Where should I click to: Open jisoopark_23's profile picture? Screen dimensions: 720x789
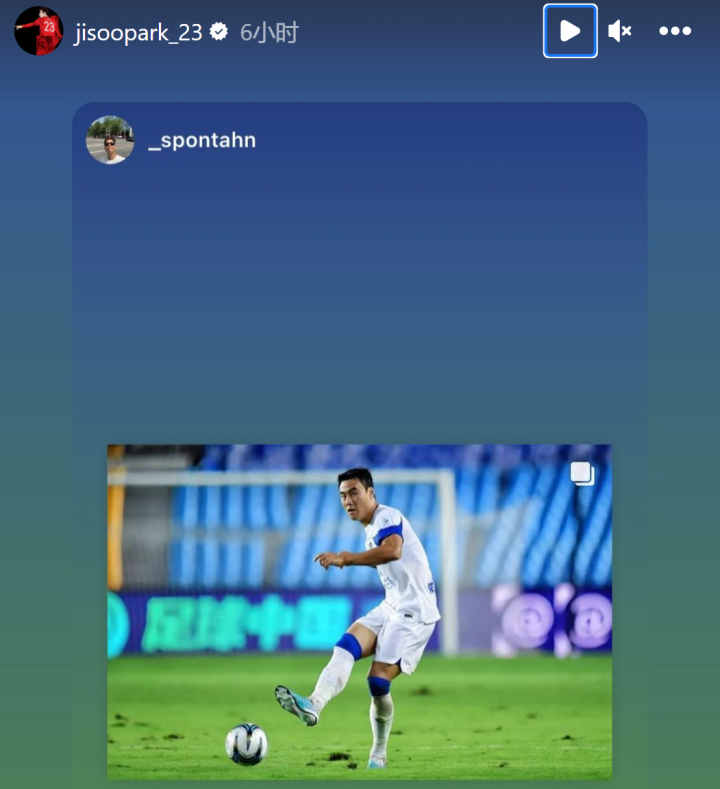click(x=39, y=31)
